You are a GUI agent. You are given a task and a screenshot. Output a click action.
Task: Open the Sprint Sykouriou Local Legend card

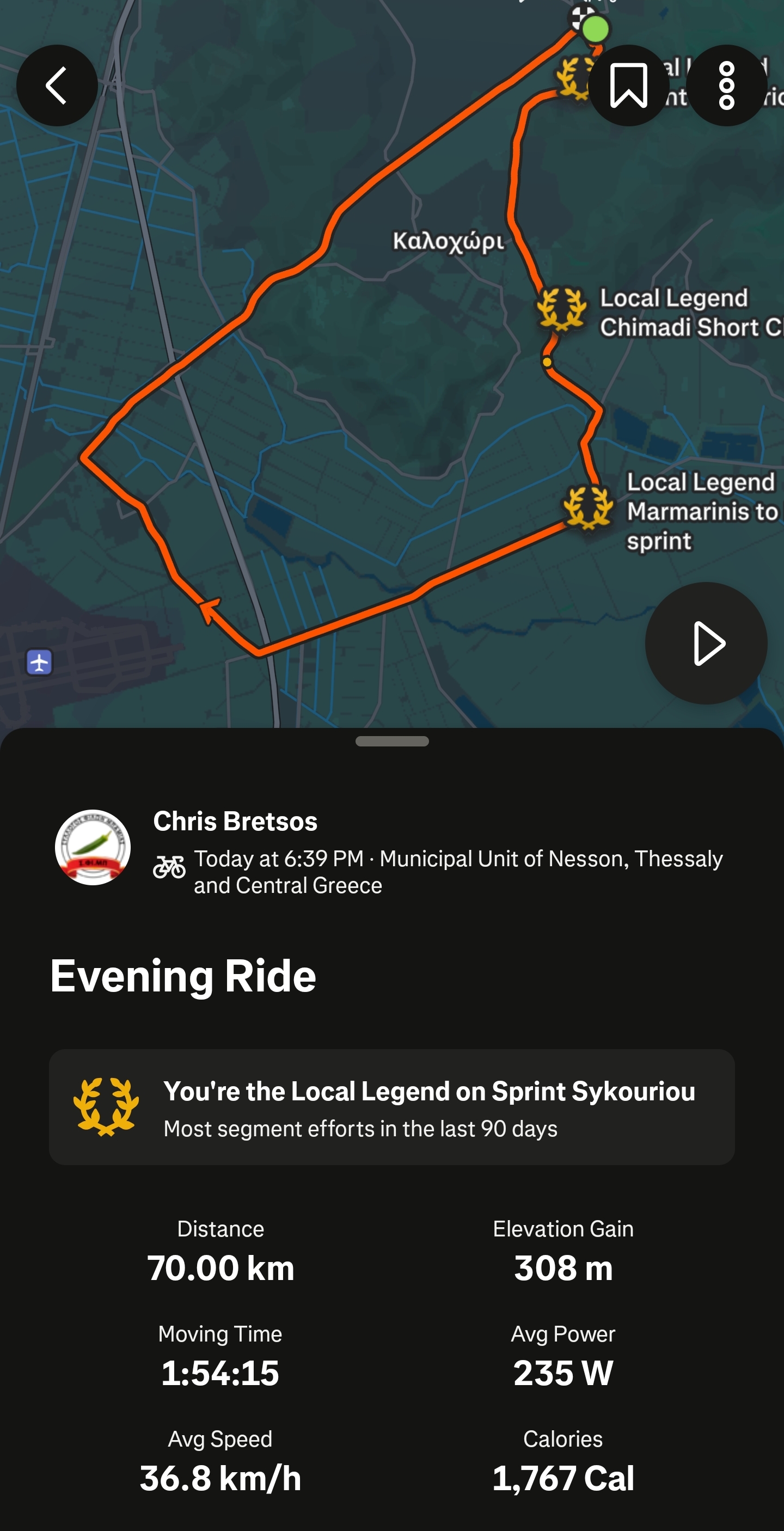[391, 1107]
